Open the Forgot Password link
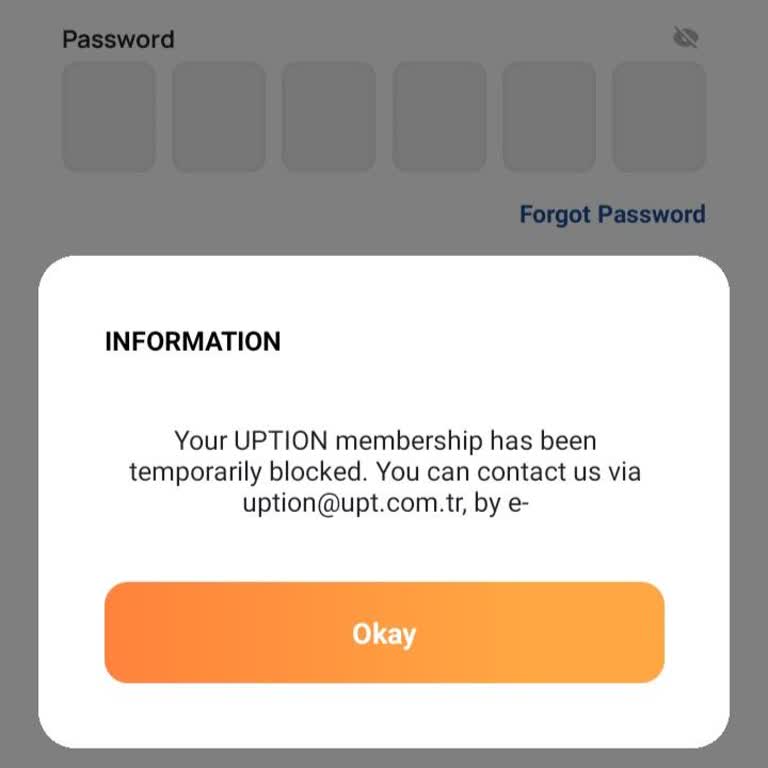The width and height of the screenshot is (768, 768). (612, 214)
